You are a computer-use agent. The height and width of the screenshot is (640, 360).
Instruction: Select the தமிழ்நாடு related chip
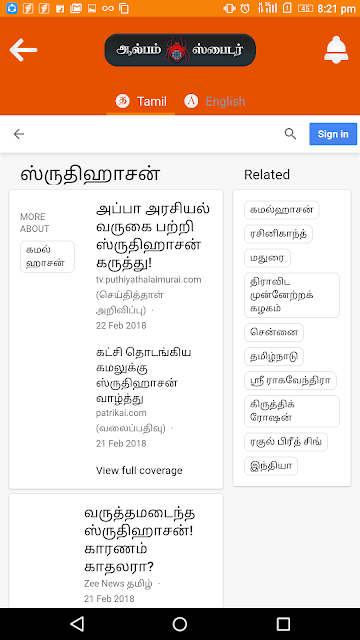274,356
